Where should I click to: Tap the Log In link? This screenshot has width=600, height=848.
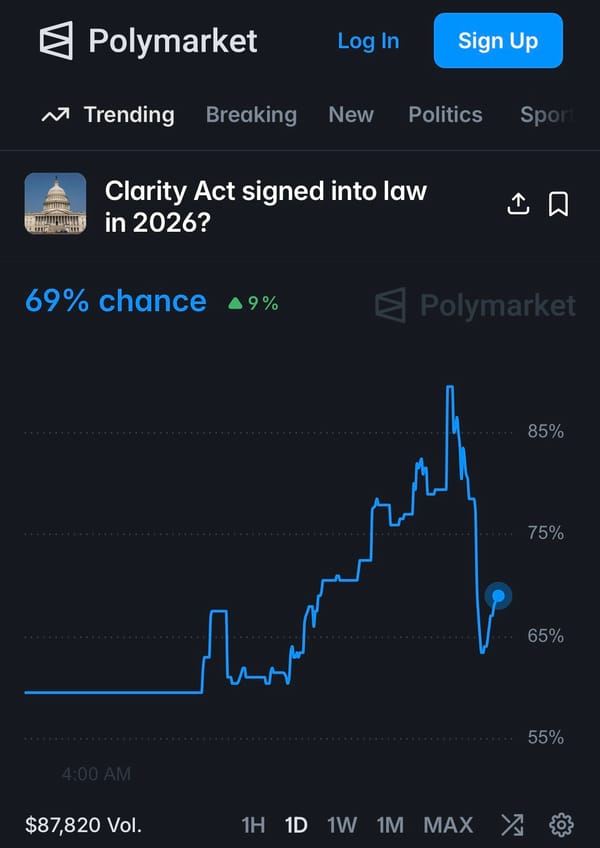pyautogui.click(x=368, y=41)
